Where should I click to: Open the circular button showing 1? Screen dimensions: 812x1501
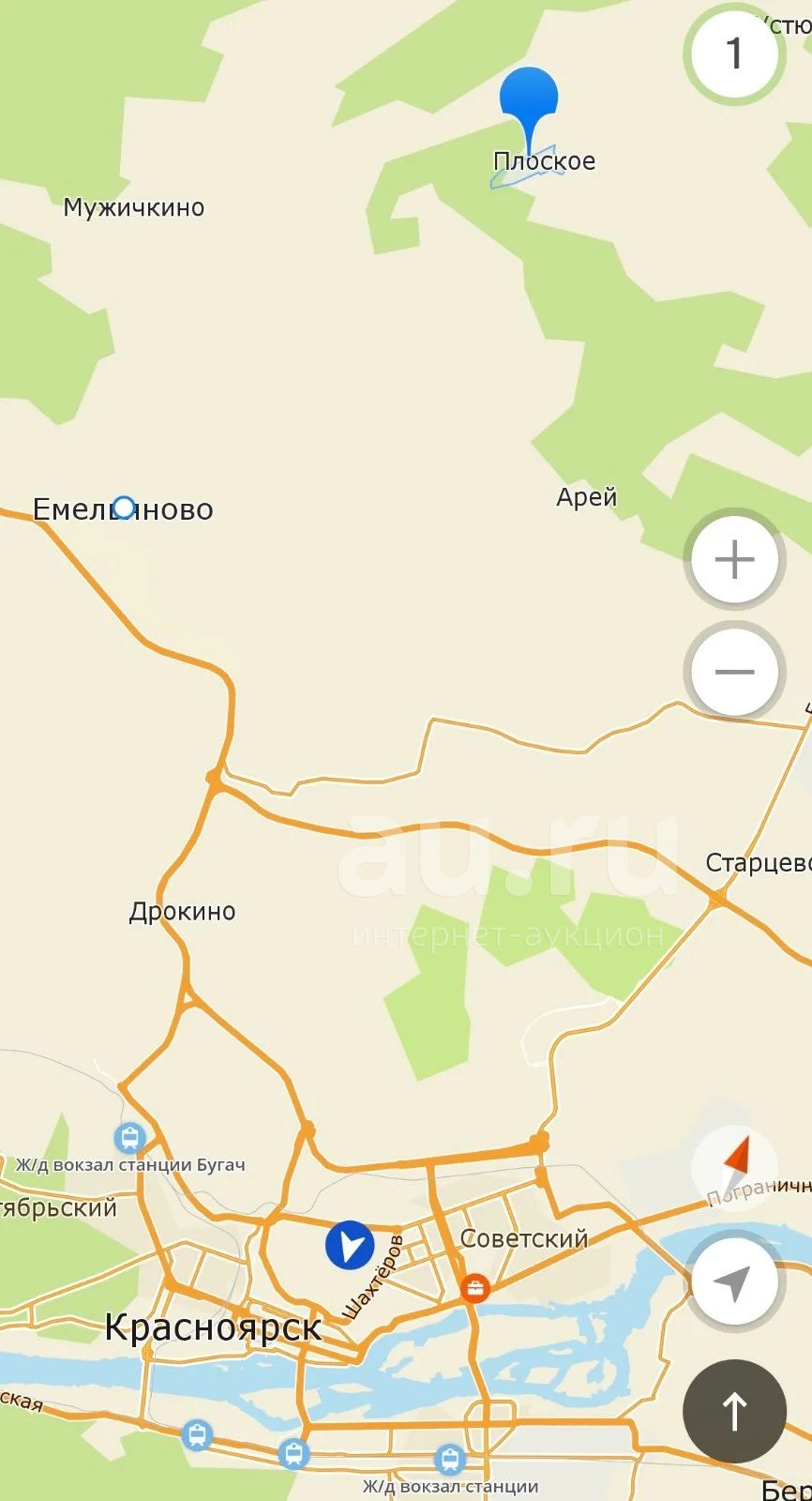click(734, 53)
